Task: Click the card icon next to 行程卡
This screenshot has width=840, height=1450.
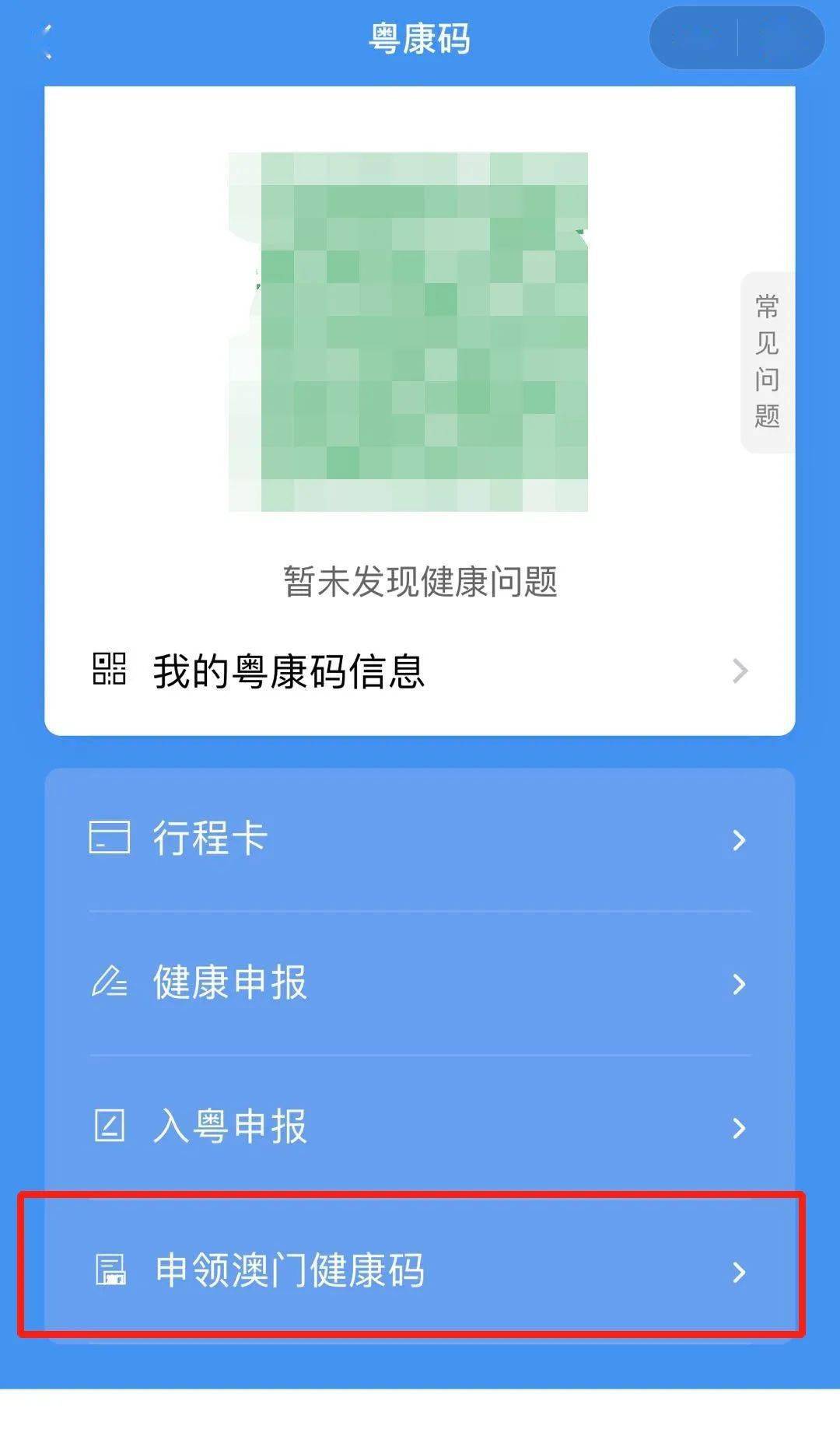Action: pyautogui.click(x=110, y=839)
